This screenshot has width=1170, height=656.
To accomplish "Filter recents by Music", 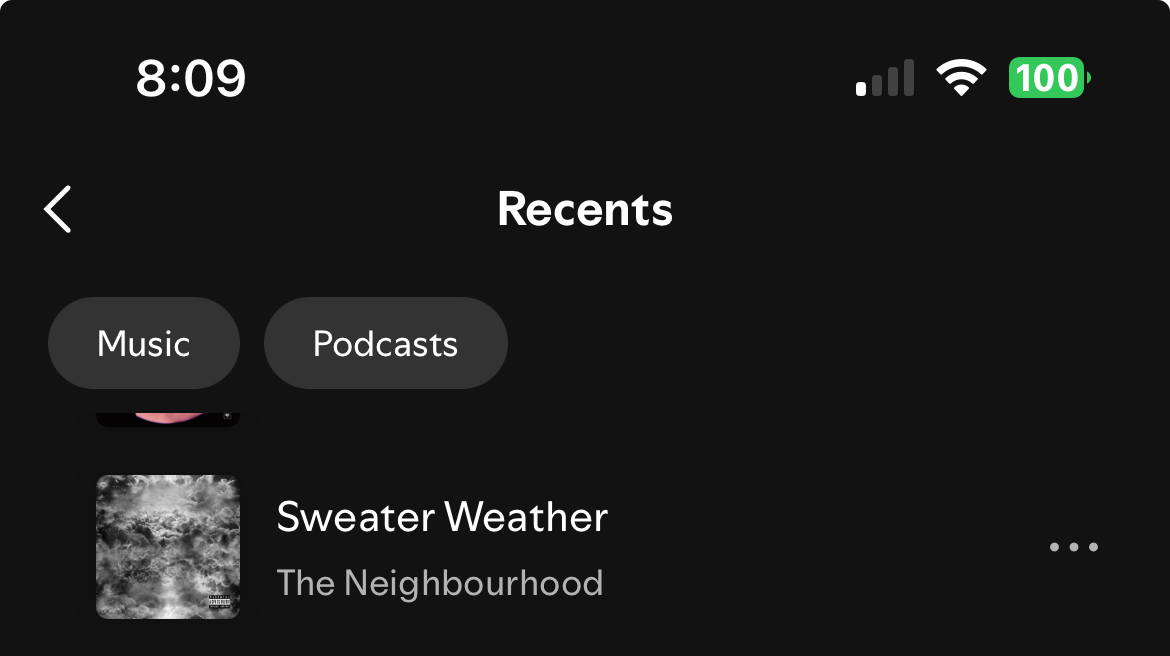I will tap(144, 343).
